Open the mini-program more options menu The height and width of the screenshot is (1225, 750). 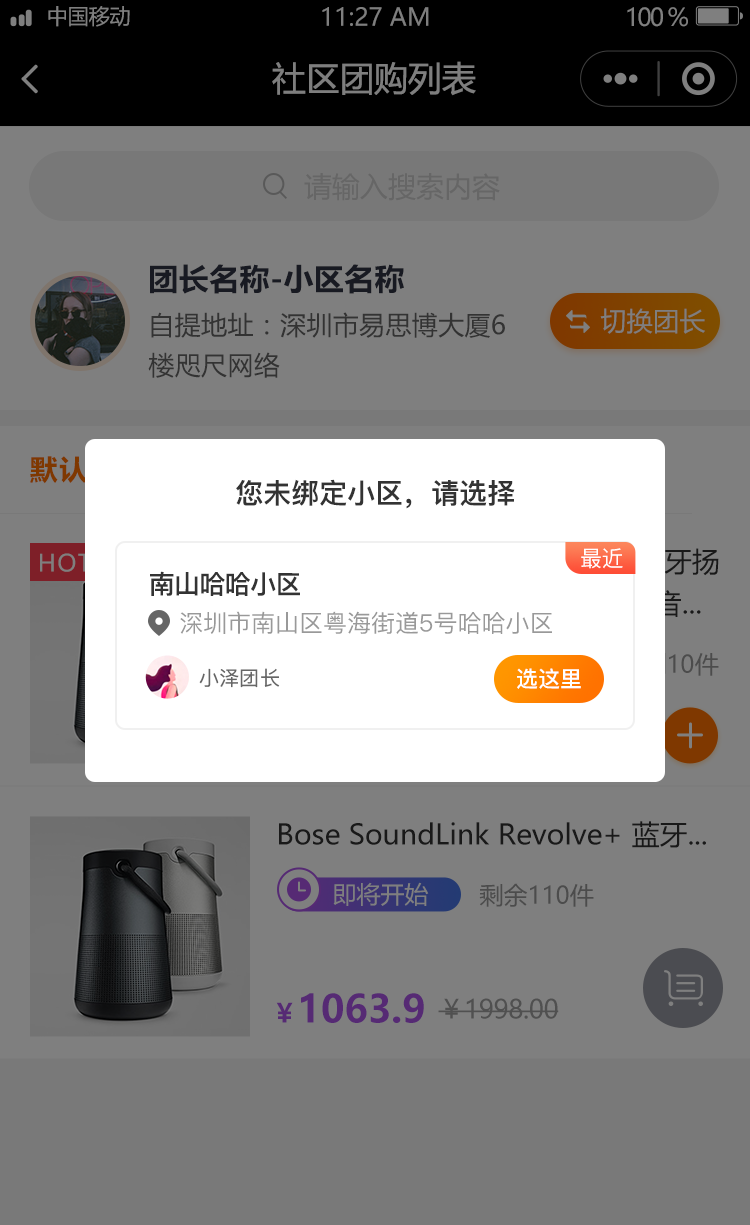point(620,79)
